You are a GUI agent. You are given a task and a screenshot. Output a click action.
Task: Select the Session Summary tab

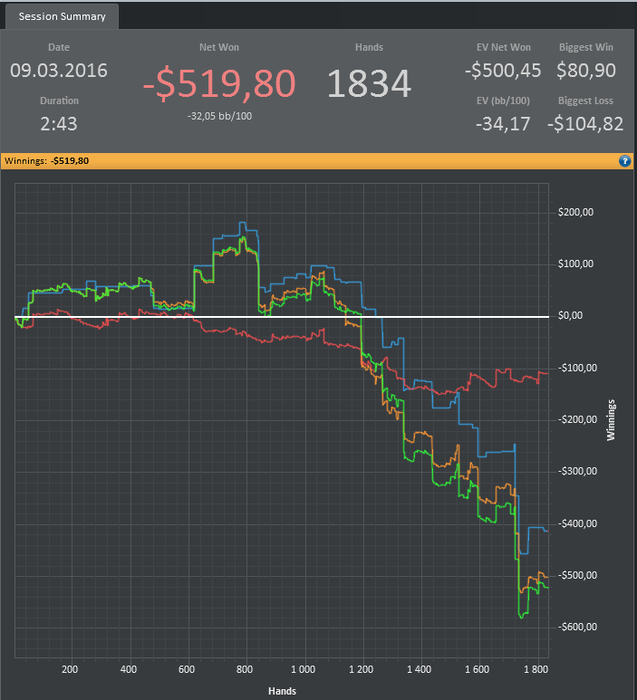pyautogui.click(x=62, y=16)
